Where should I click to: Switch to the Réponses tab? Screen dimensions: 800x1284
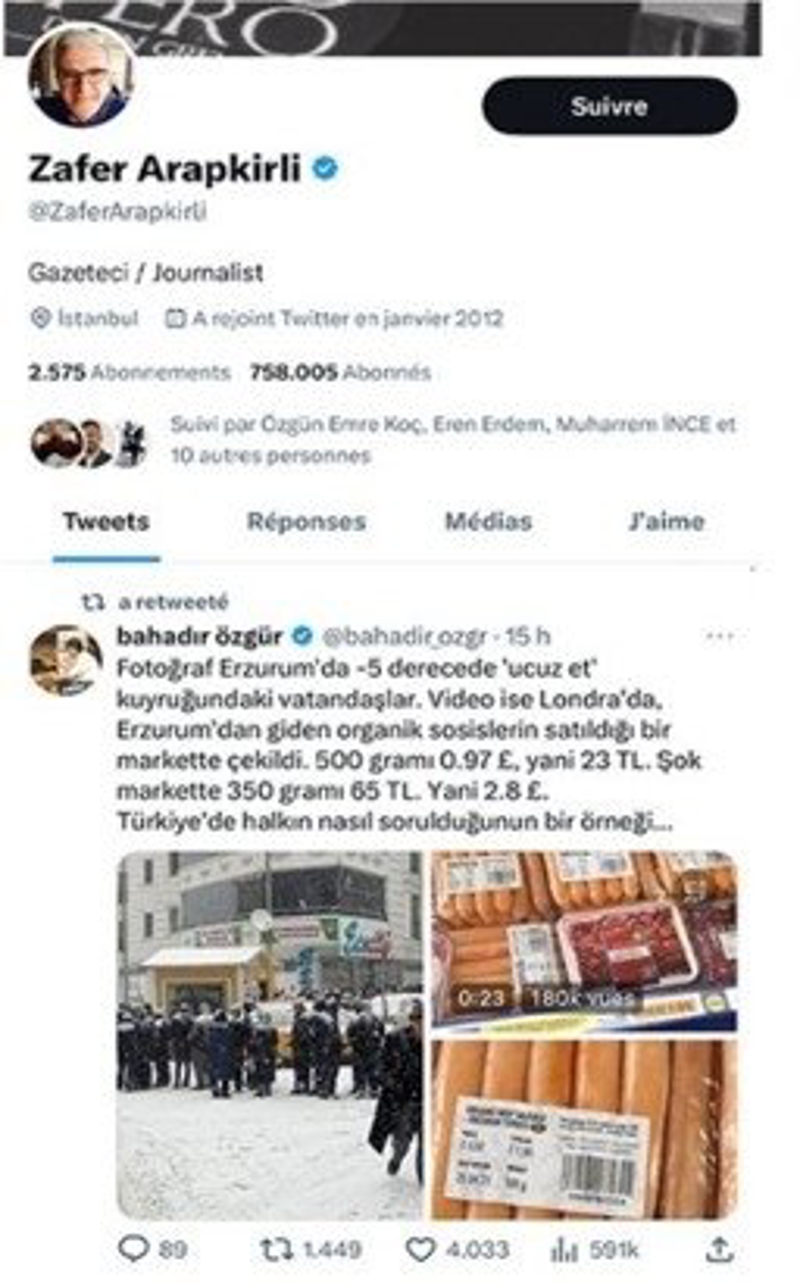(306, 522)
